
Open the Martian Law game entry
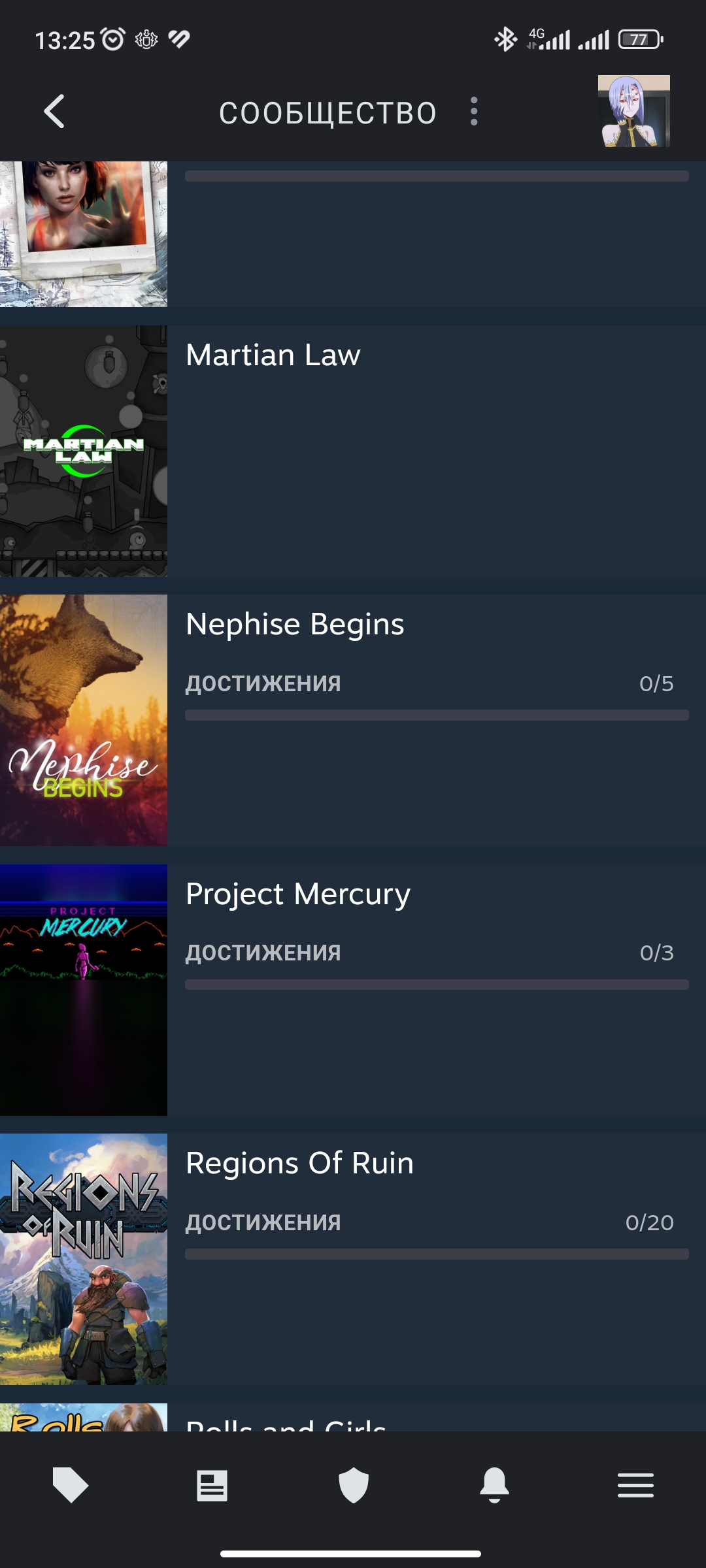[x=353, y=451]
